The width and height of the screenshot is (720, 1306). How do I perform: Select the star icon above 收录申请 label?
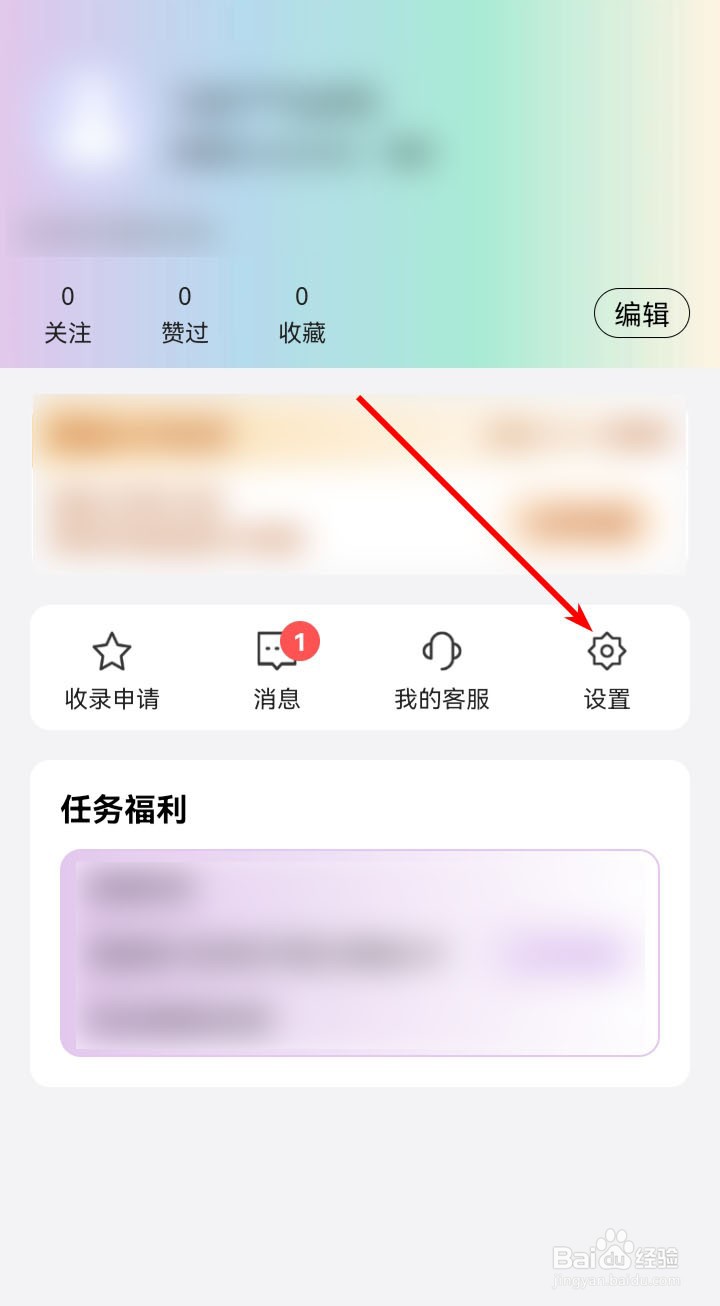tap(112, 650)
